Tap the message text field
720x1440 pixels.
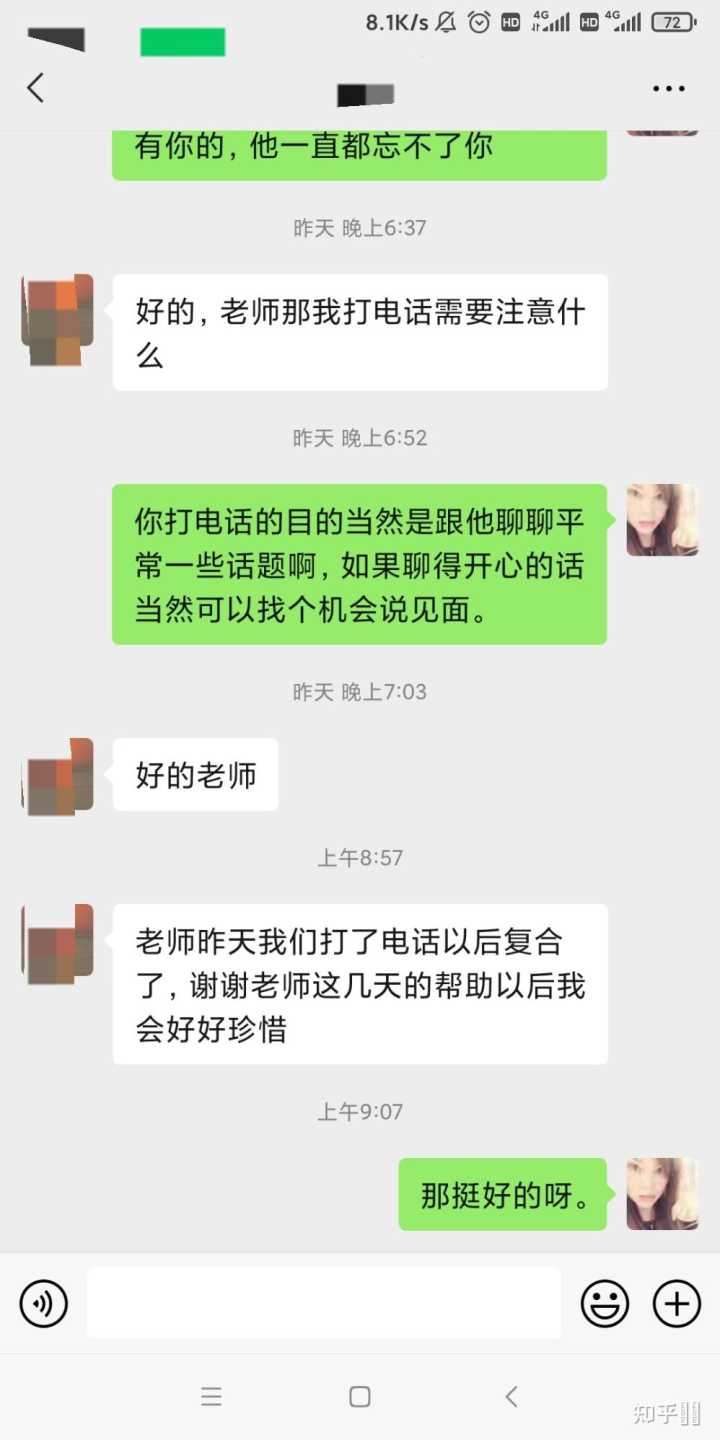(x=323, y=1303)
